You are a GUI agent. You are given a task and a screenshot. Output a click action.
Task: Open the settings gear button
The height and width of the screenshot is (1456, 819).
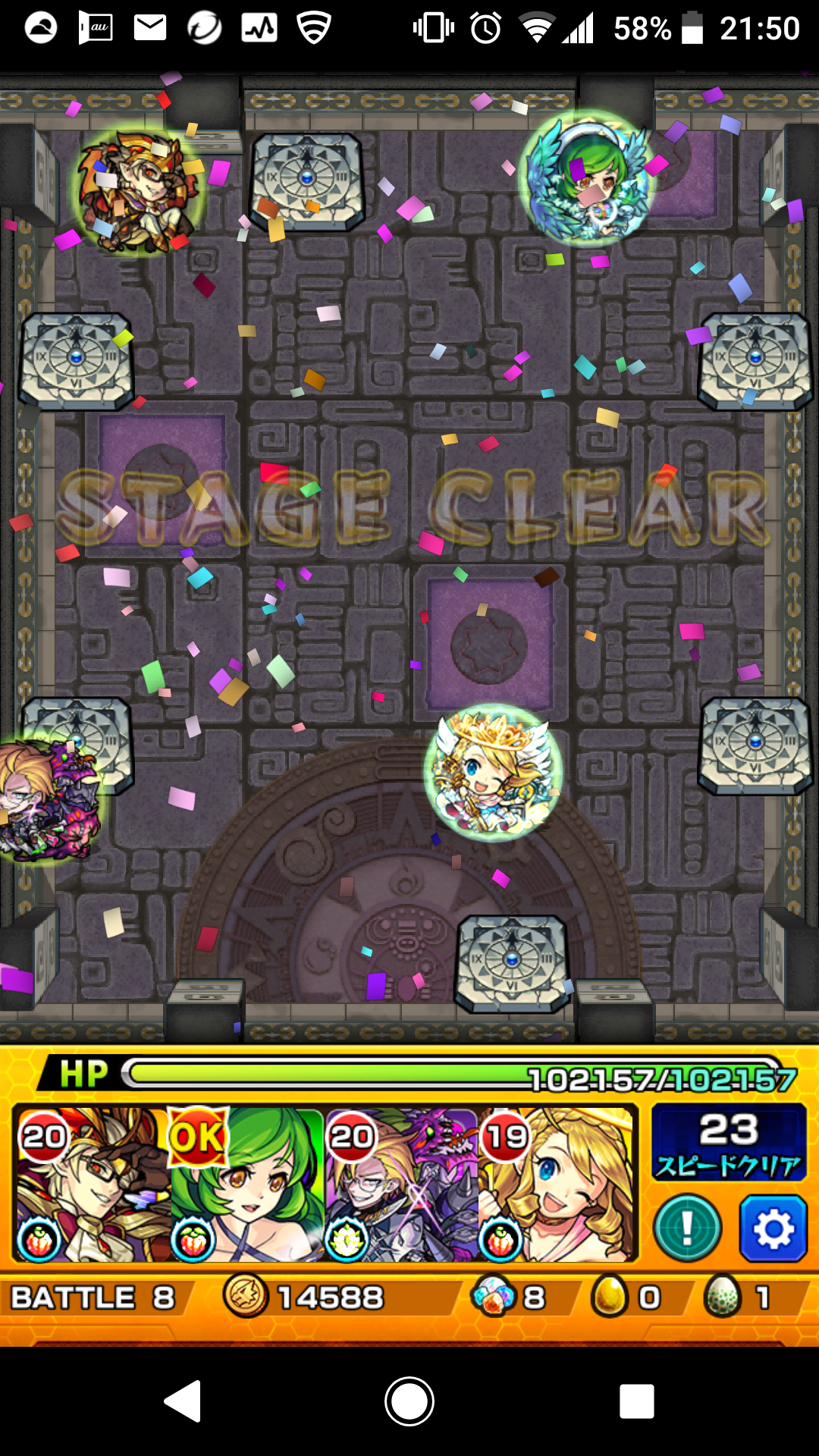[x=773, y=1228]
